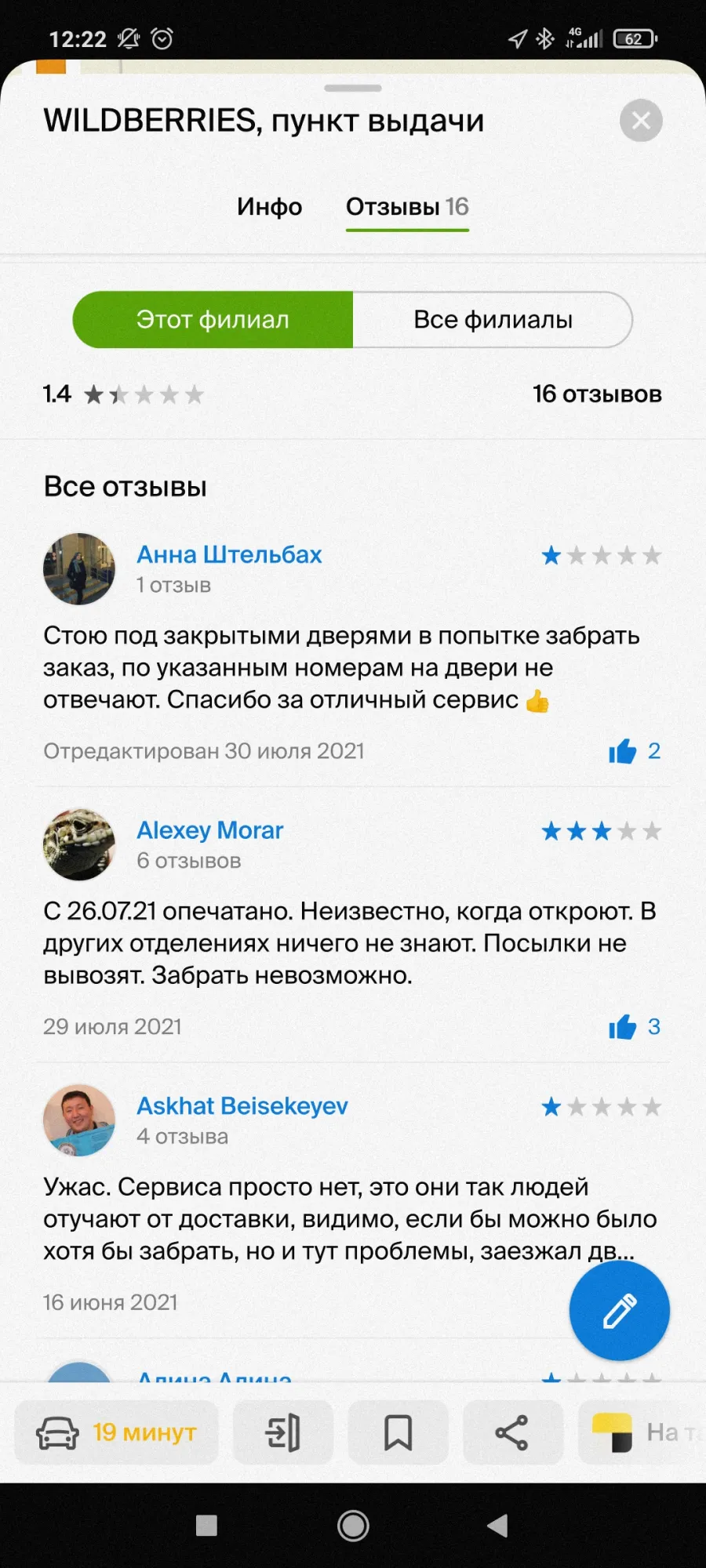Bookmark this pickup point
The height and width of the screenshot is (1568, 706).
pyautogui.click(x=398, y=1433)
